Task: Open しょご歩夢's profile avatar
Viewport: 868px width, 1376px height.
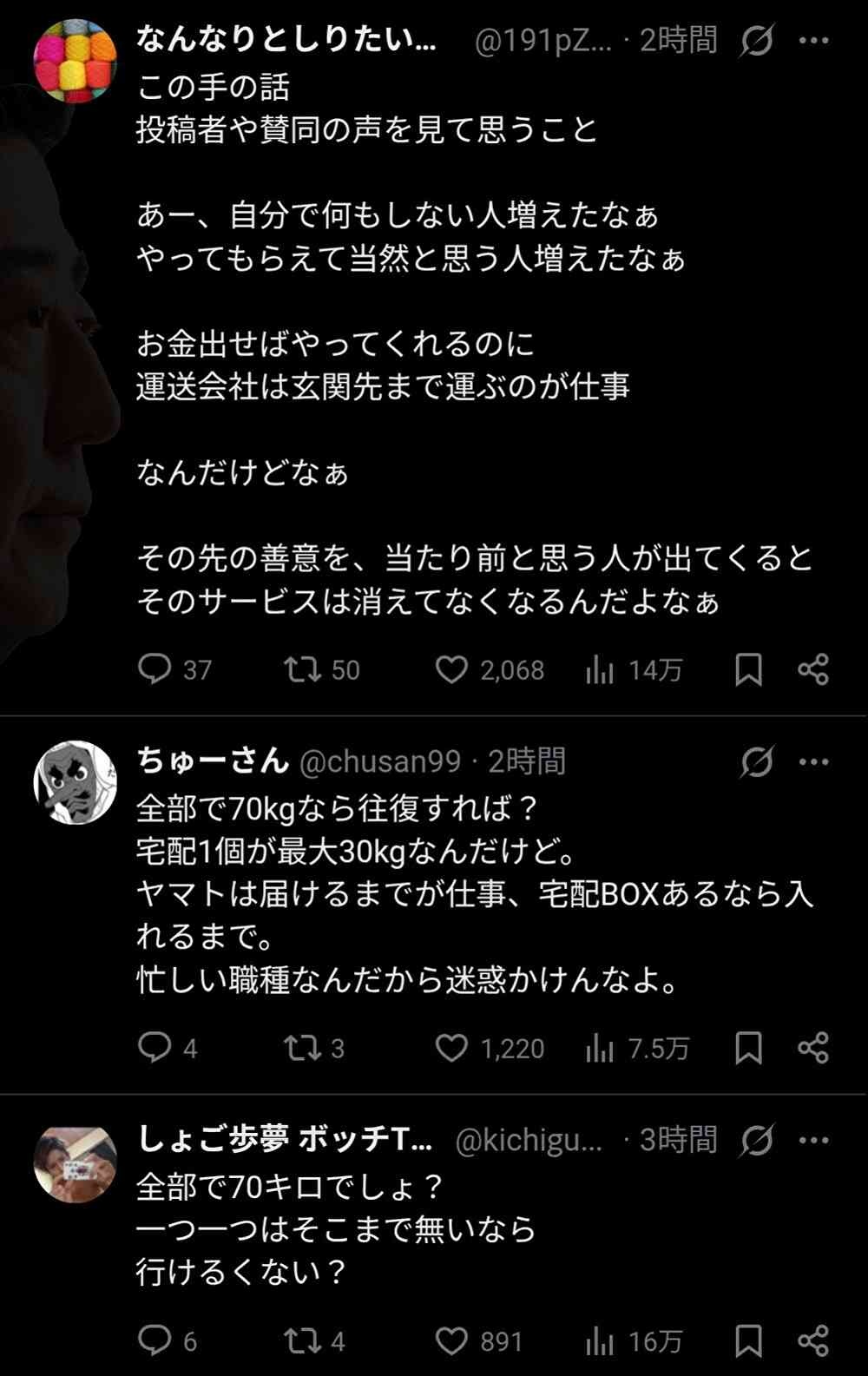Action: point(75,1163)
